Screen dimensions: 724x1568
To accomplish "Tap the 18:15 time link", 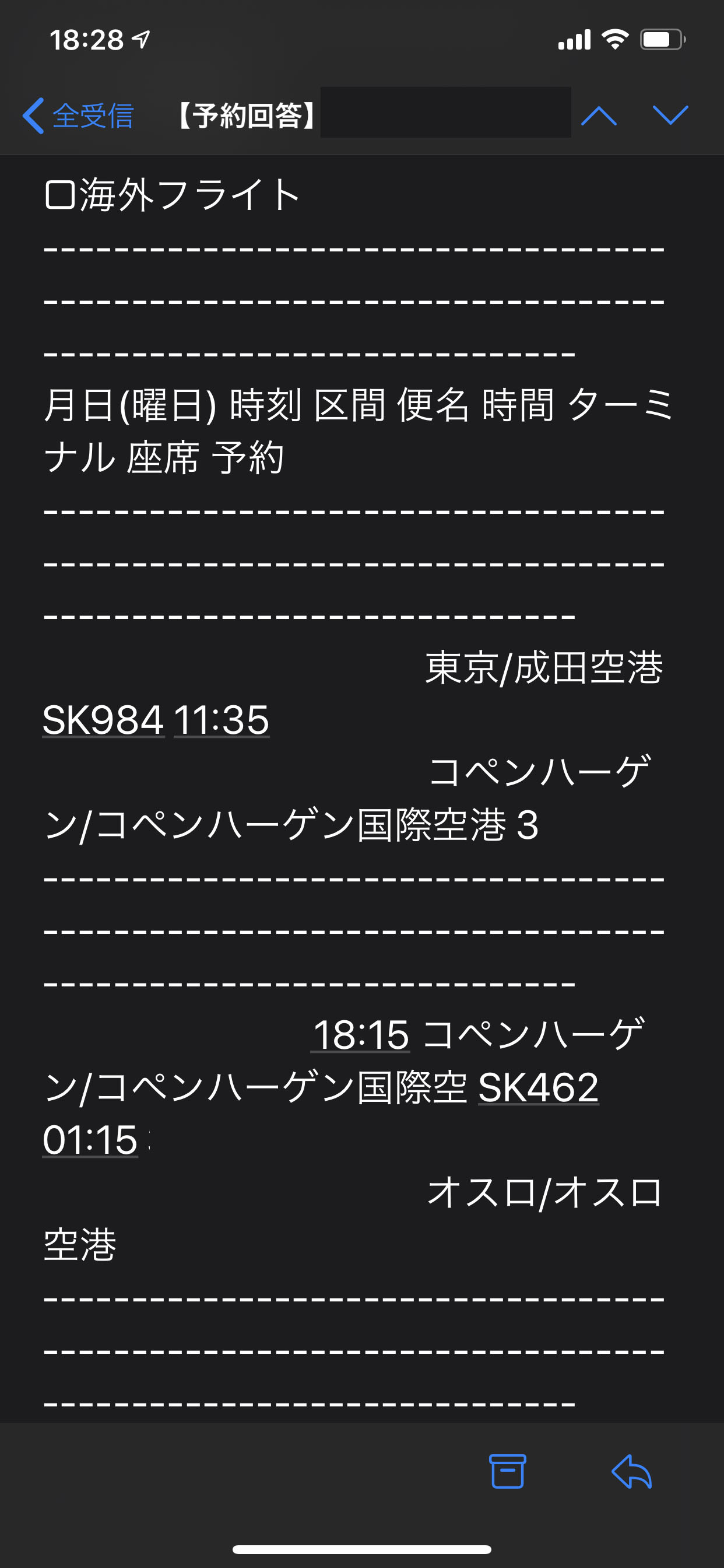I will pyautogui.click(x=360, y=1035).
